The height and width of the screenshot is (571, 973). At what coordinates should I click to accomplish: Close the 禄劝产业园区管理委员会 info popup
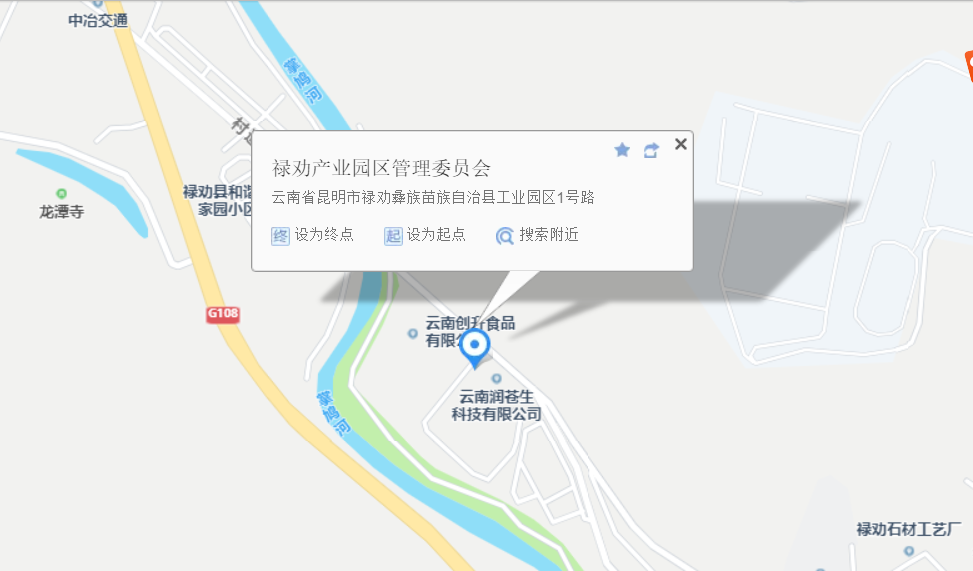pyautogui.click(x=681, y=144)
